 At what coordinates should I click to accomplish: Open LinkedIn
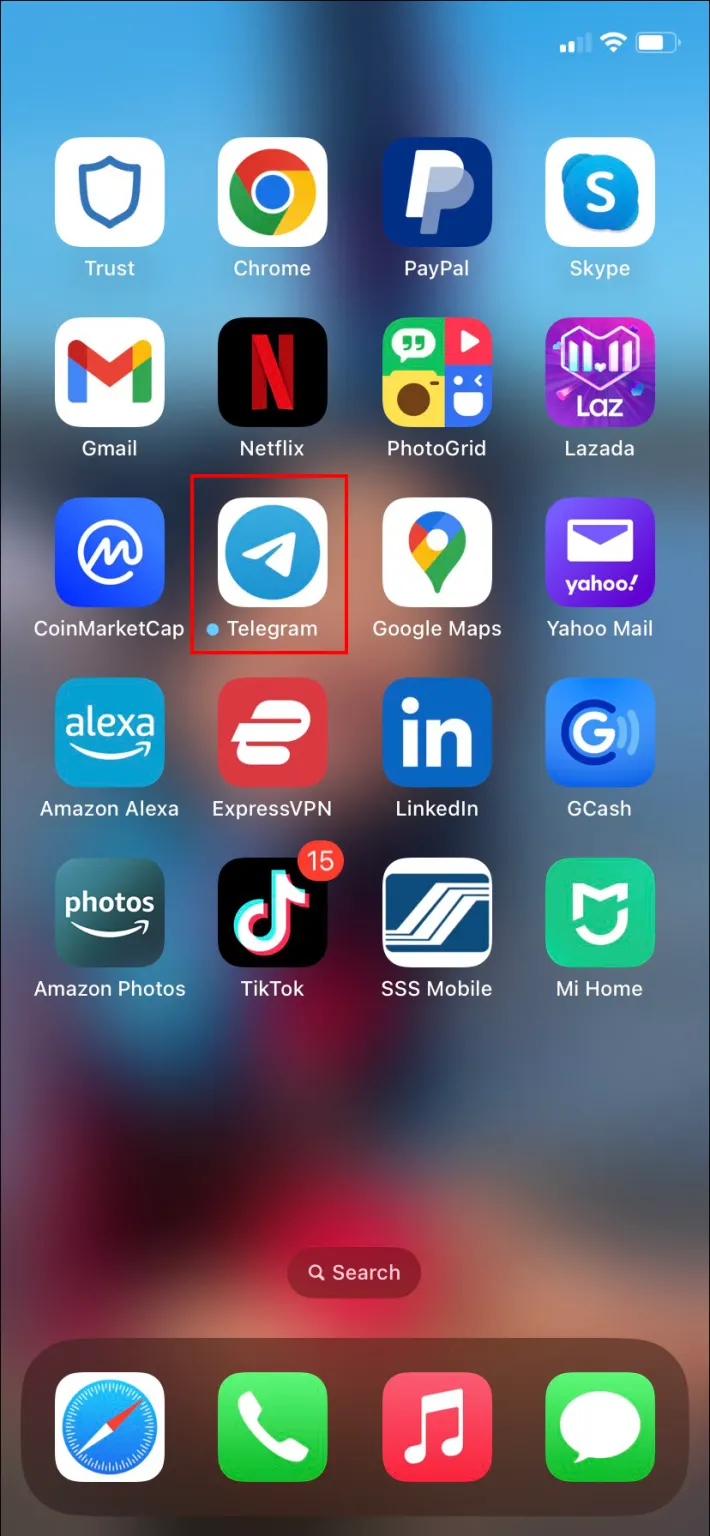tap(437, 732)
